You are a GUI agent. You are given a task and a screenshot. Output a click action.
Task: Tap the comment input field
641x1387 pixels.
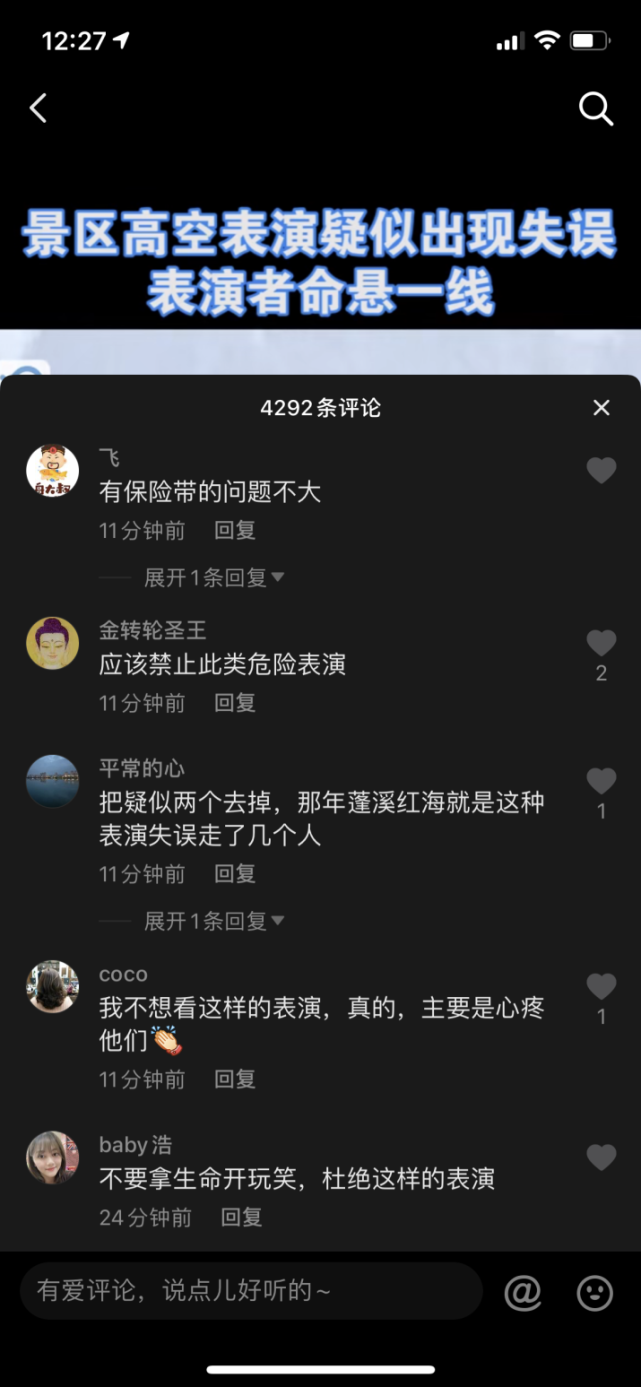click(250, 1291)
